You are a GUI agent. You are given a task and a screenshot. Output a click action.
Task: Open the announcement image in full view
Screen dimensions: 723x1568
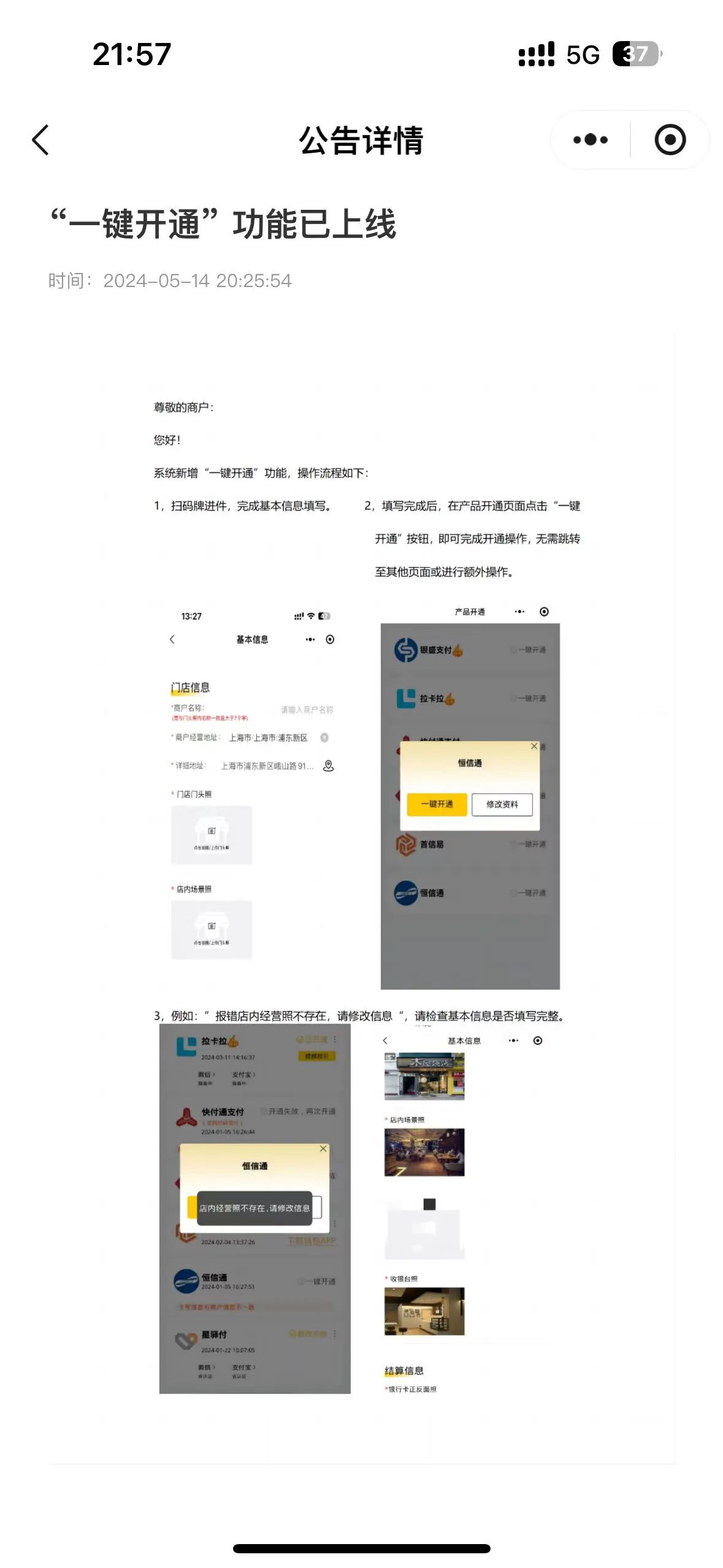click(362, 896)
